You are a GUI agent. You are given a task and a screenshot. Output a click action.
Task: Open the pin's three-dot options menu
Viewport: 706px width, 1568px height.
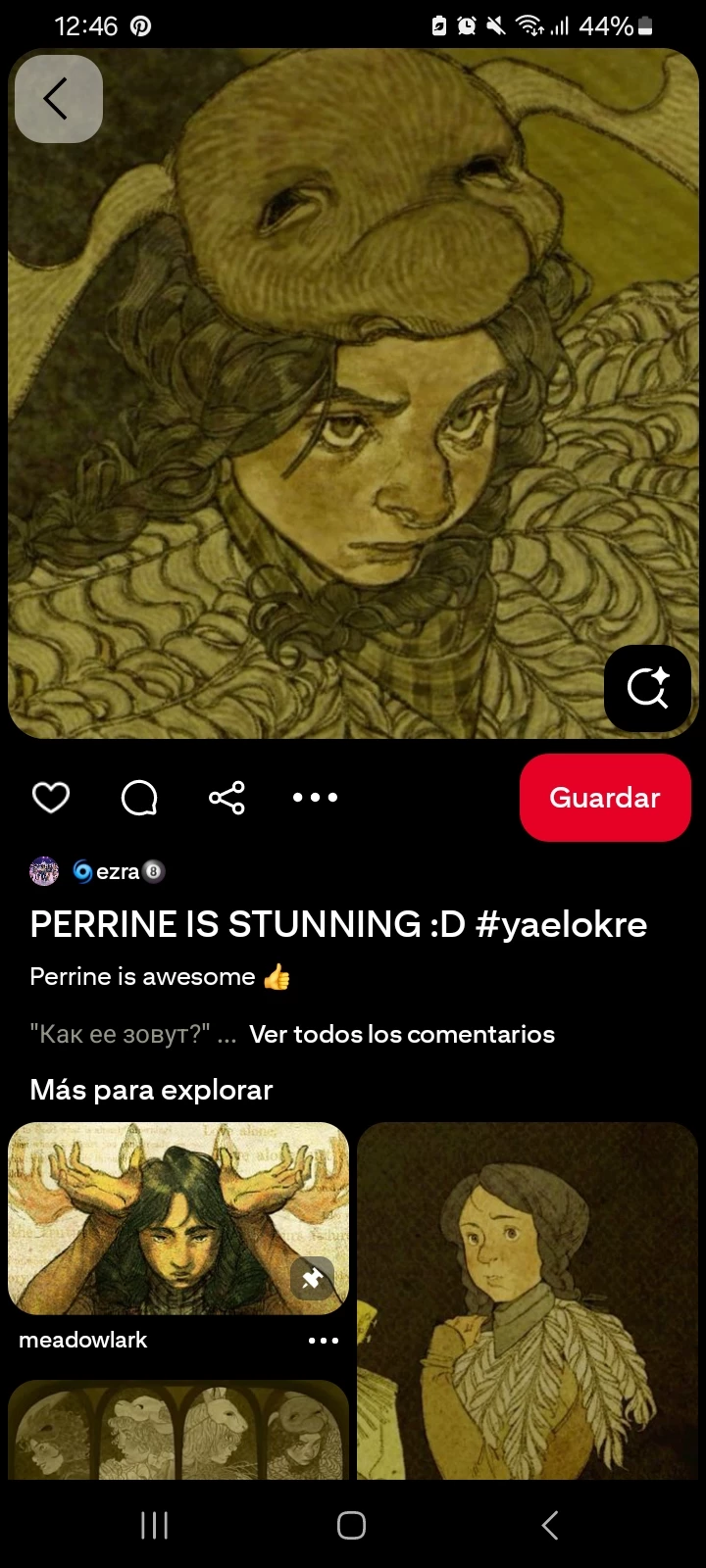click(315, 798)
